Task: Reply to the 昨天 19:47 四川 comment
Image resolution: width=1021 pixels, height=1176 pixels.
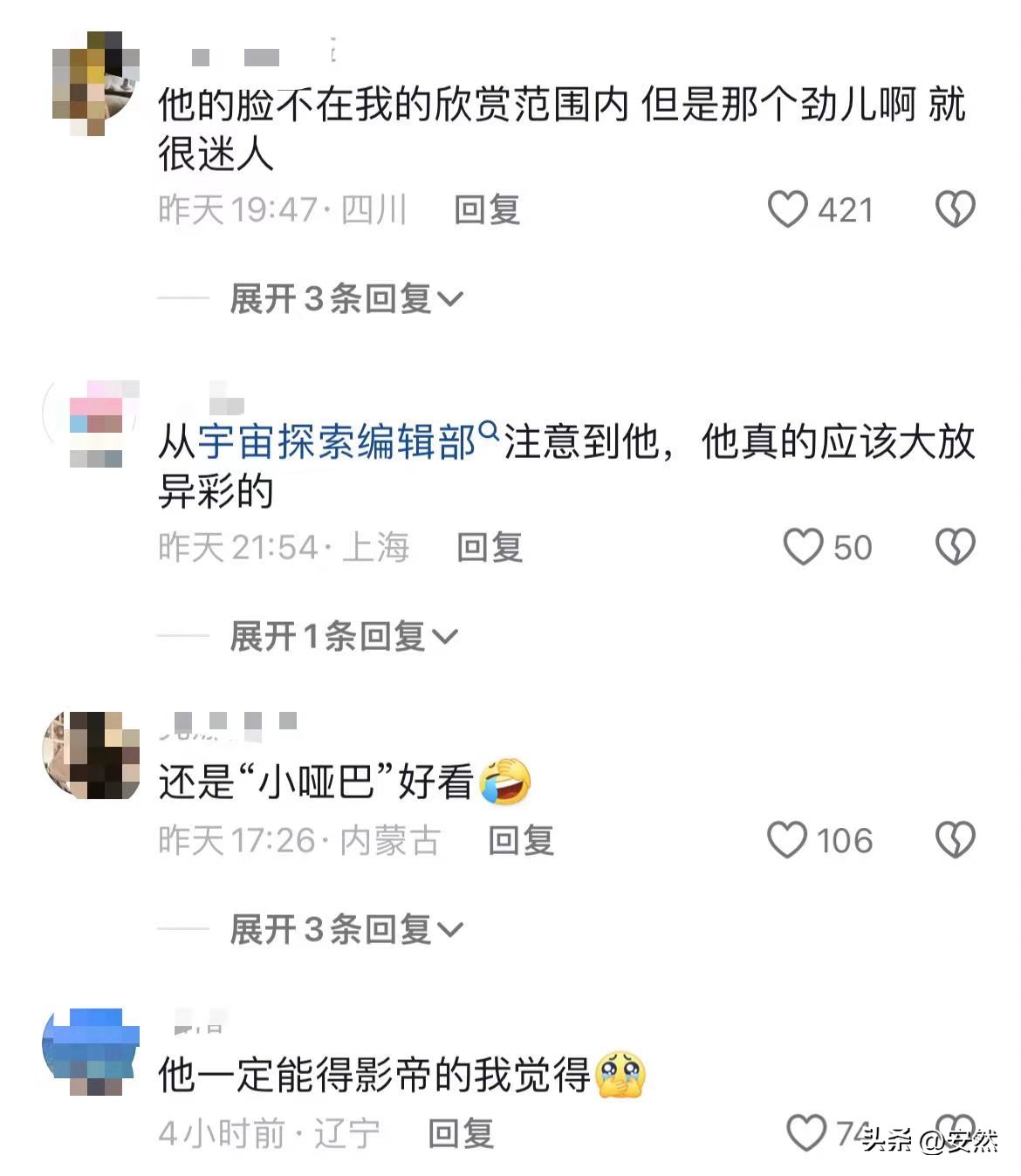Action: pos(487,210)
